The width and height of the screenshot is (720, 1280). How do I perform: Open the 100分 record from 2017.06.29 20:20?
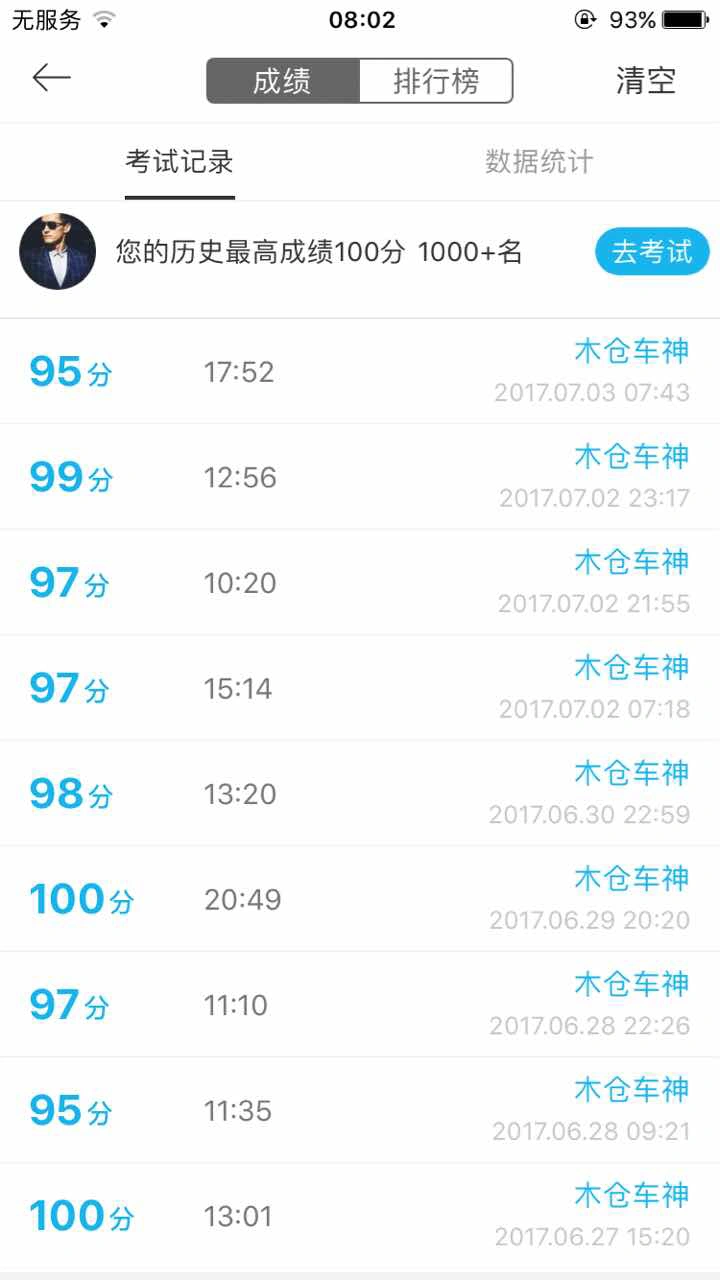[x=360, y=899]
